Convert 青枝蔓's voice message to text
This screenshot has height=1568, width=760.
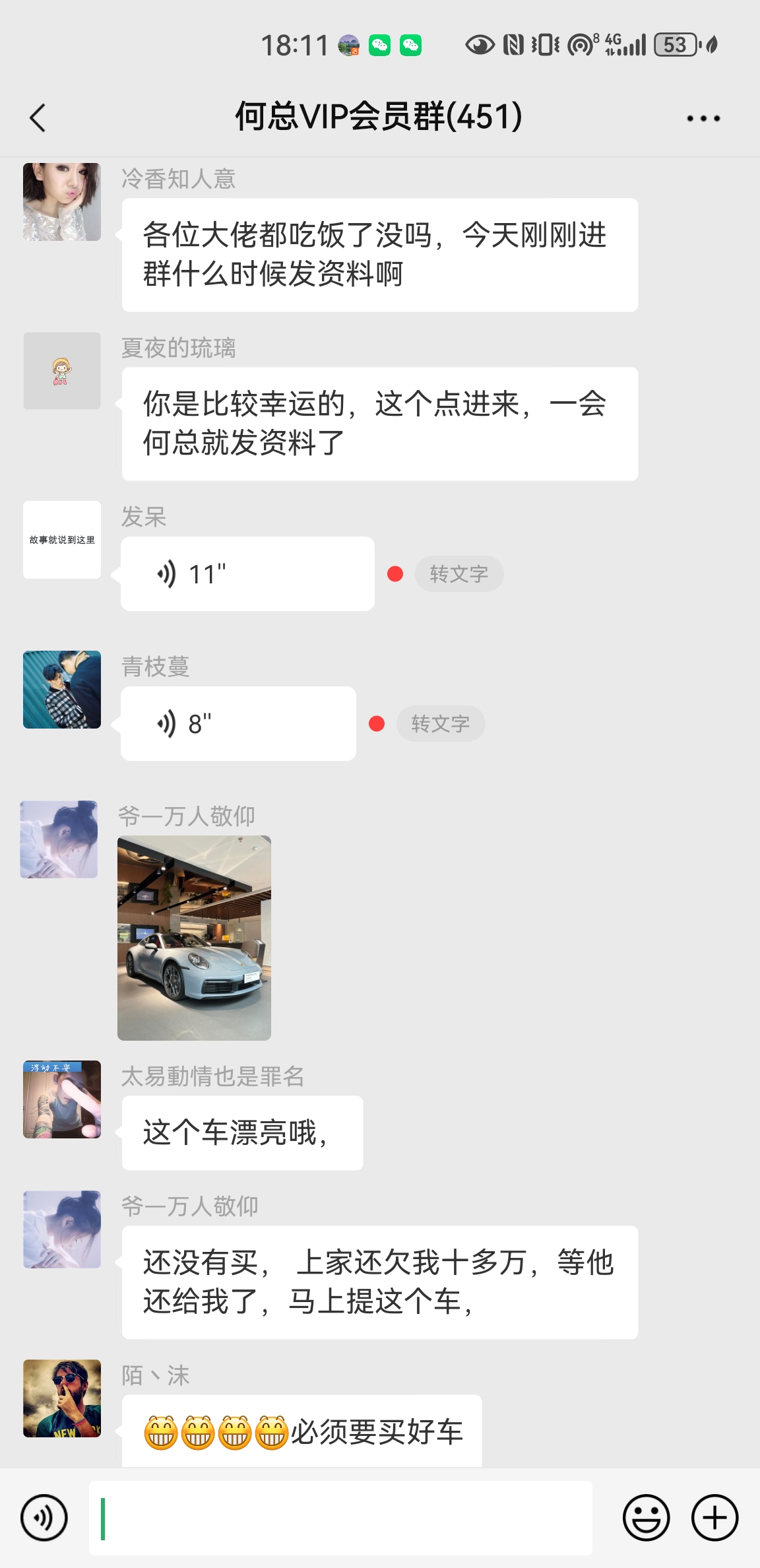(x=440, y=724)
